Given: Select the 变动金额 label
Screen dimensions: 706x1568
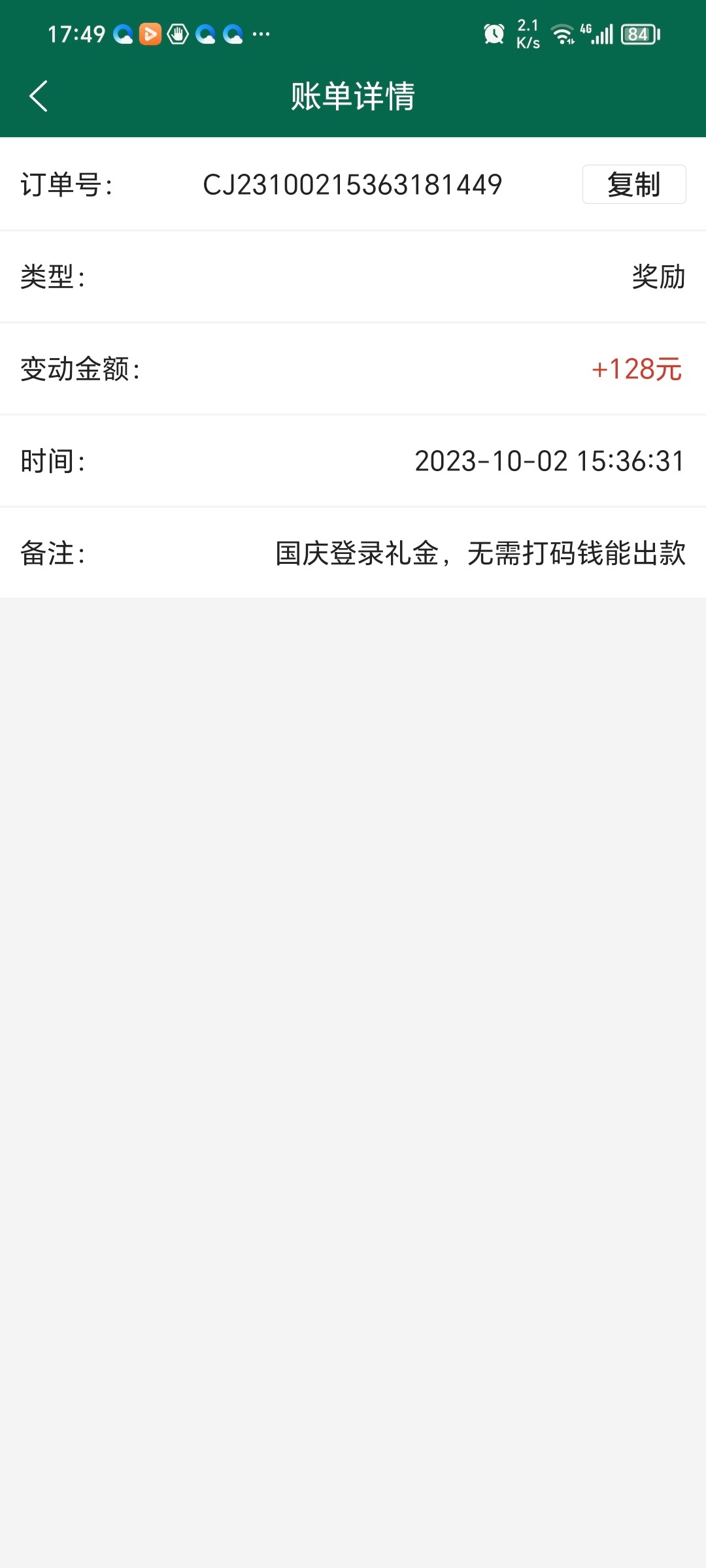Looking at the screenshot, I should [x=80, y=370].
